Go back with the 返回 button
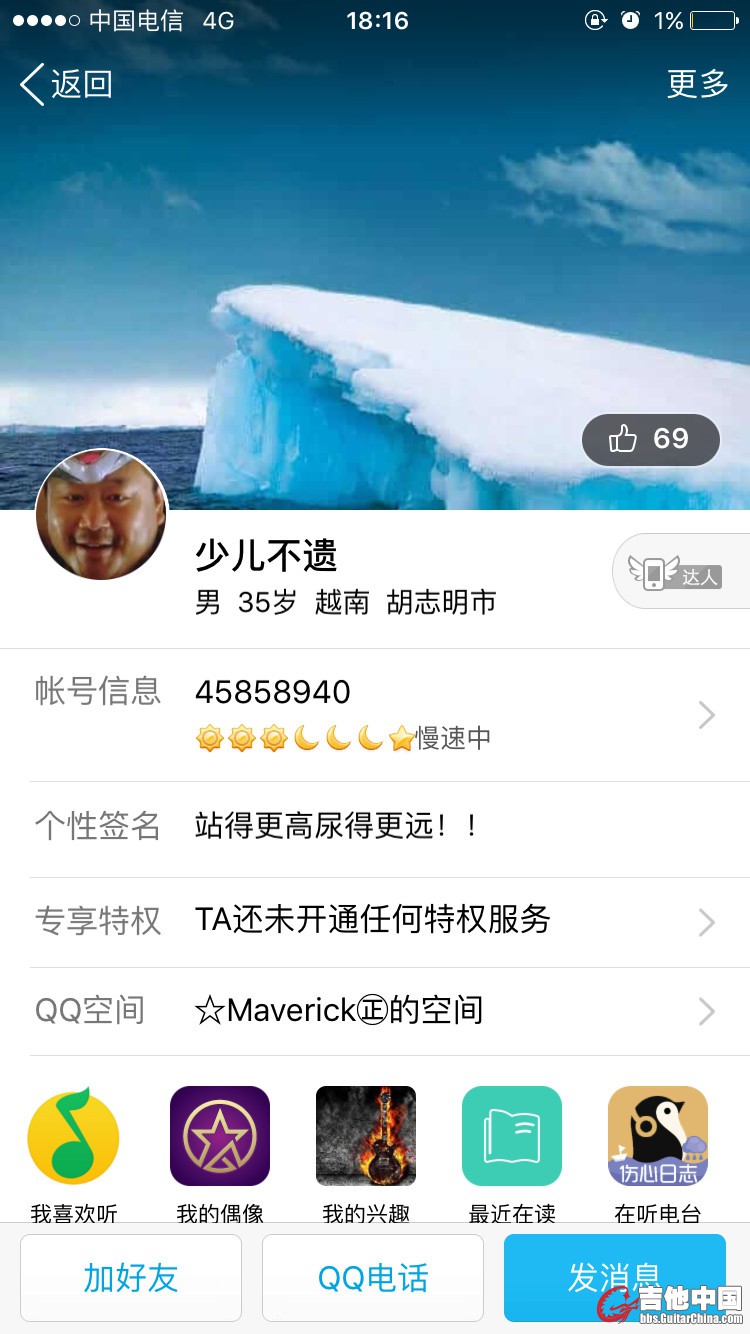750x1334 pixels. click(x=66, y=84)
